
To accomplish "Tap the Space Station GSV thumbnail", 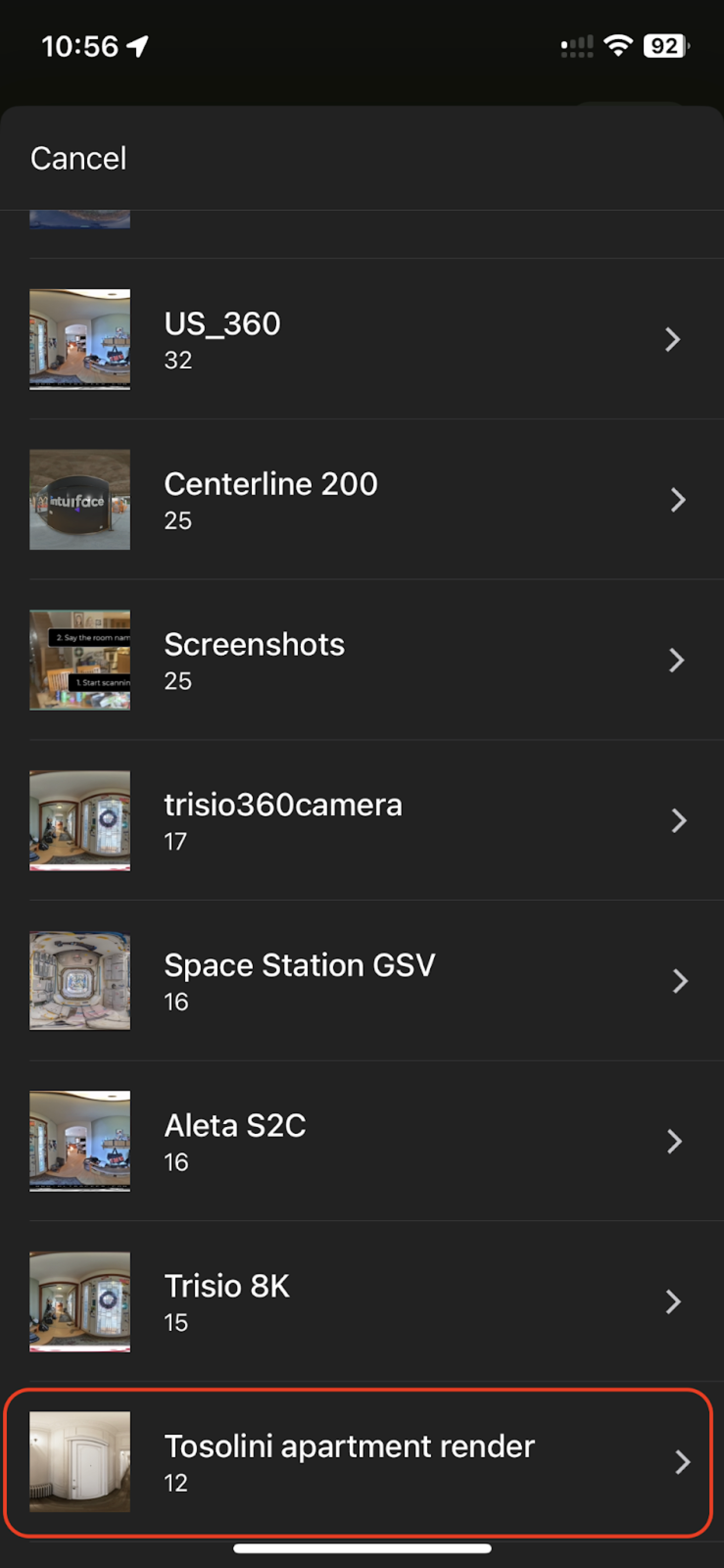I will tap(80, 980).
